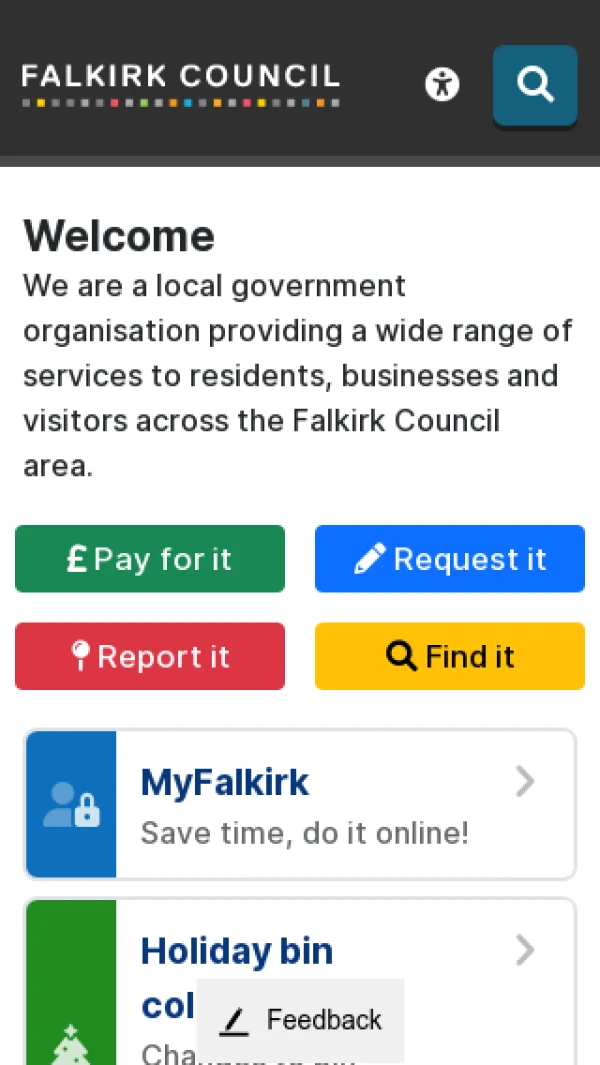Open the Report it button
Screen dimensions: 600x1065
(150, 656)
